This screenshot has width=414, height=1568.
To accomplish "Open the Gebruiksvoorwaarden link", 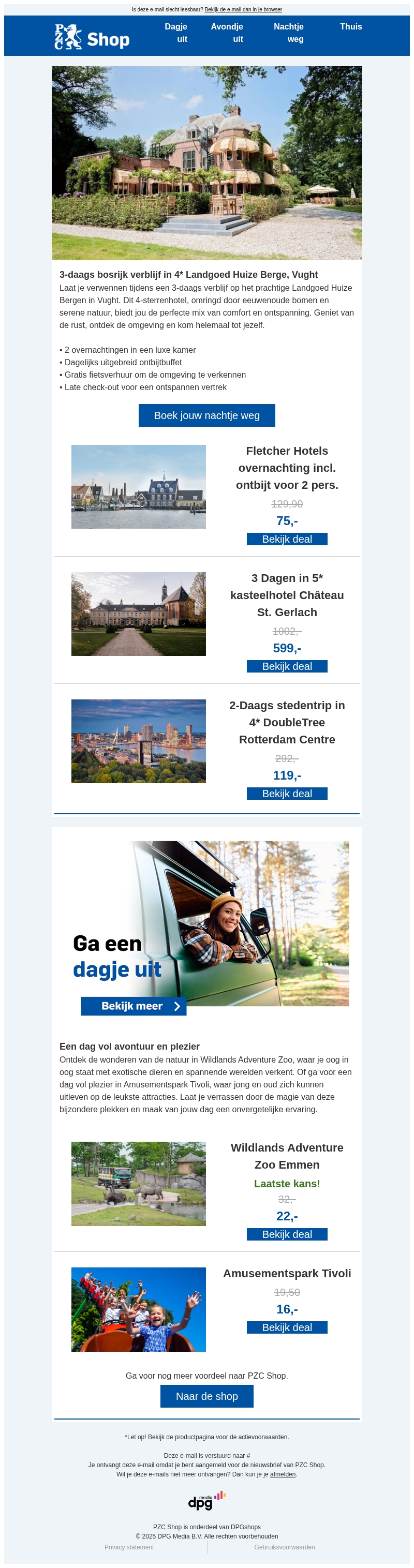I will point(284,1547).
